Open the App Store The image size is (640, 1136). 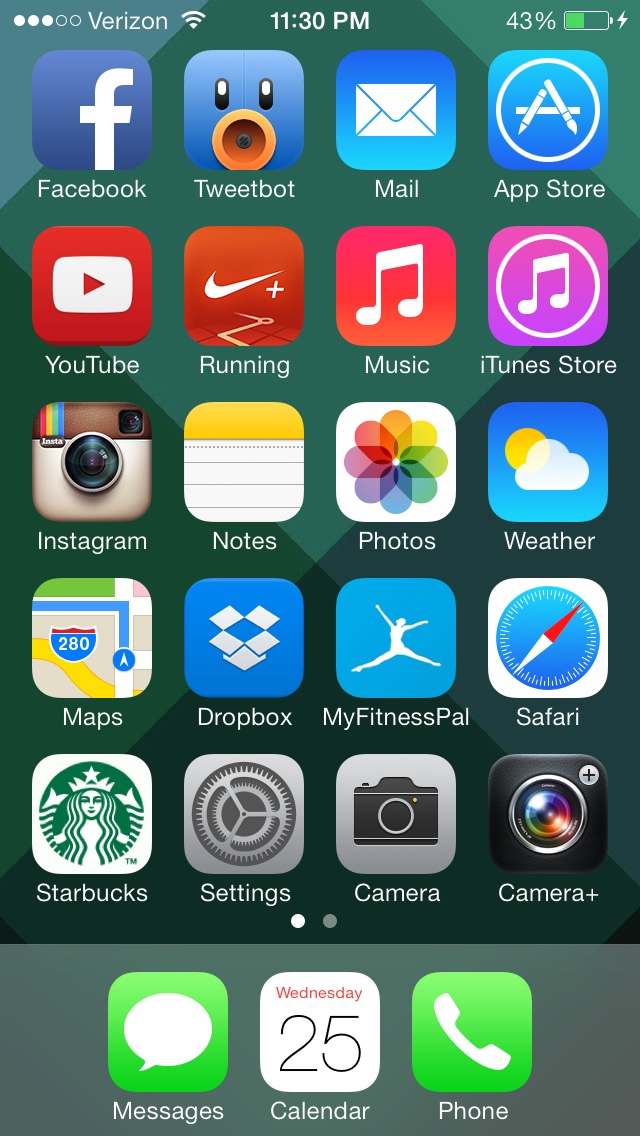[548, 110]
